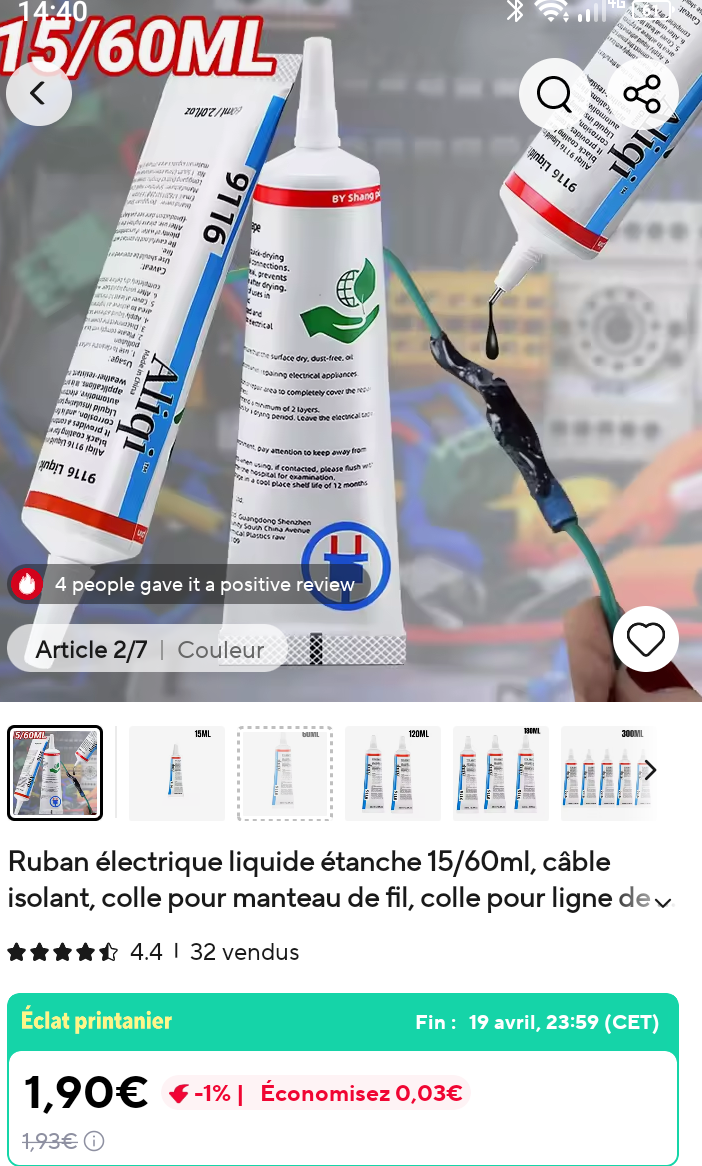
Task: Add item to wishlist with heart
Action: click(x=645, y=639)
